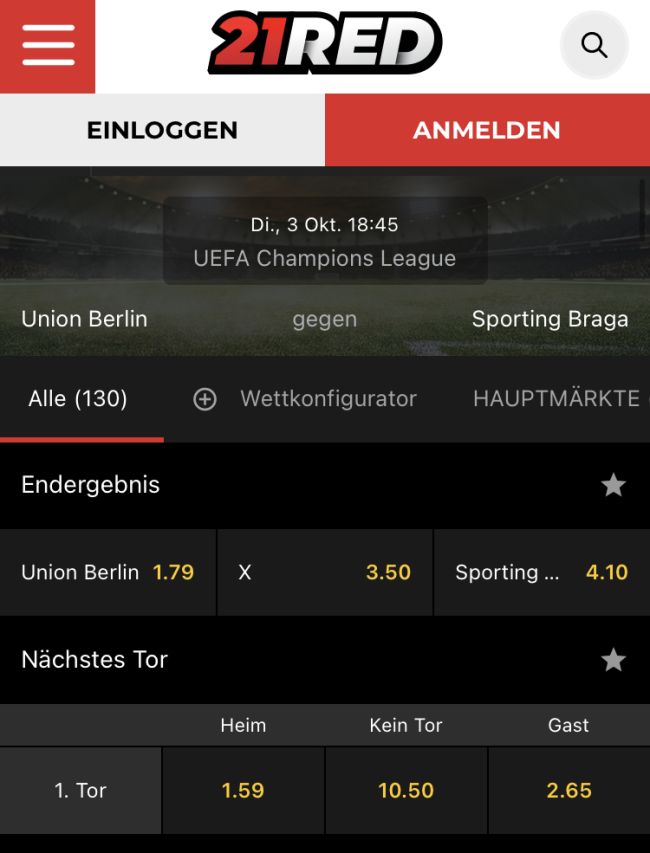This screenshot has width=650, height=853.
Task: Switch to the HAUPTMÄRKTE tab
Action: (x=556, y=399)
